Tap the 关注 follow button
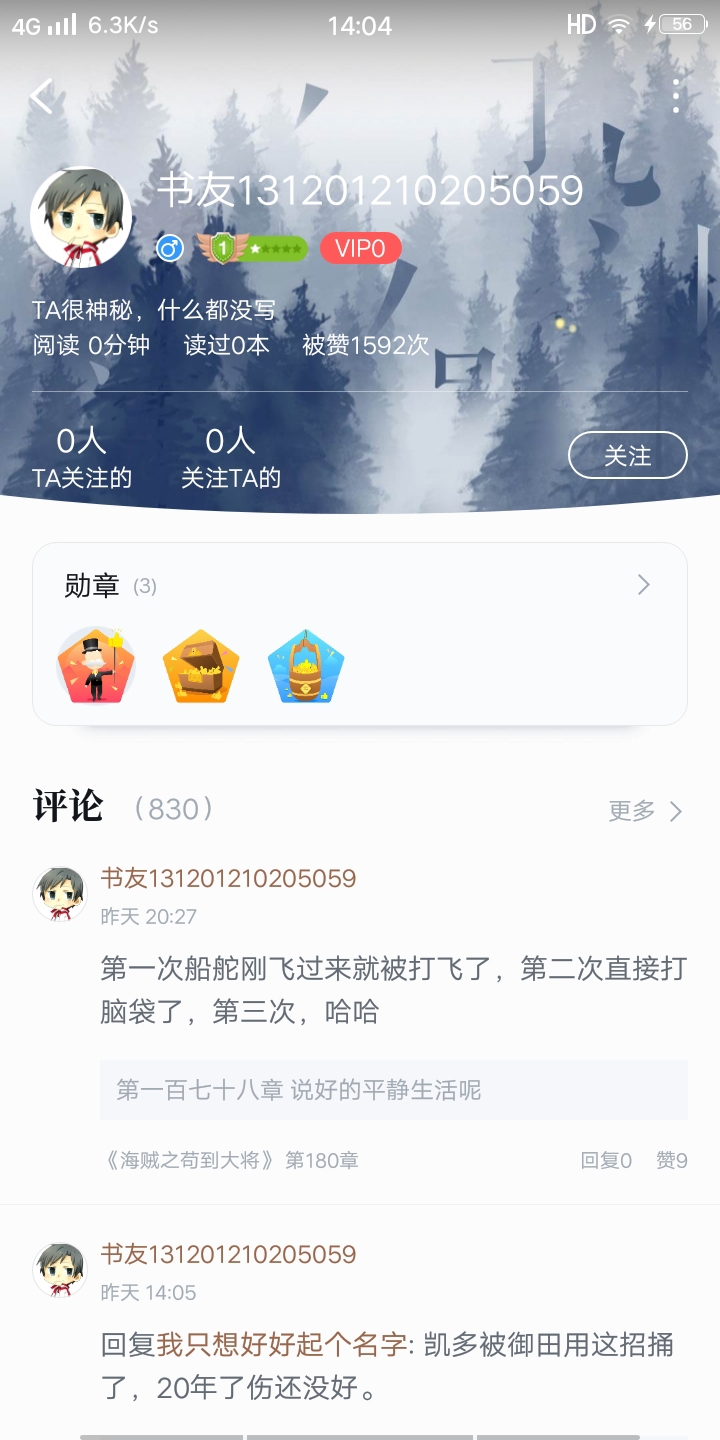This screenshot has width=720, height=1440. tap(628, 456)
